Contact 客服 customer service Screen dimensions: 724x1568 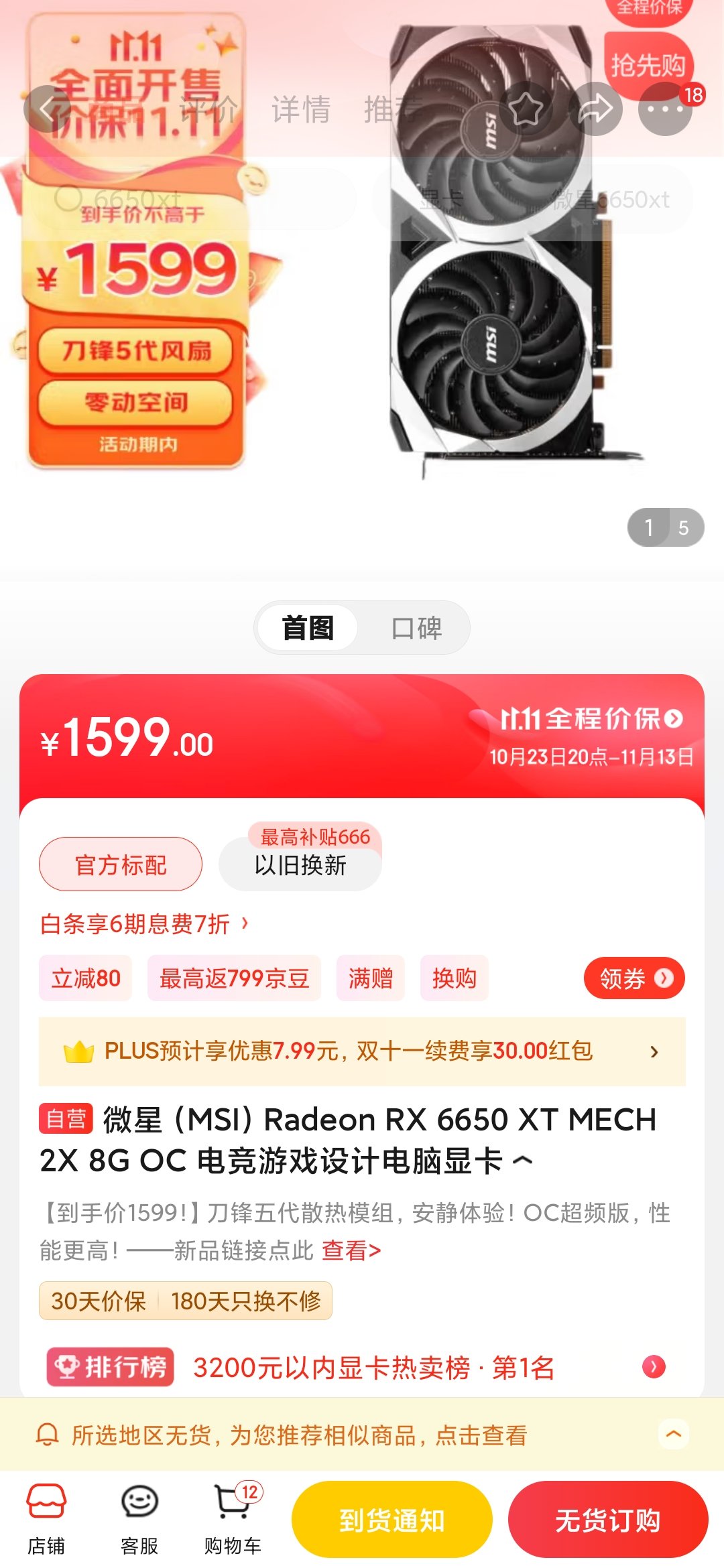coord(139,1519)
